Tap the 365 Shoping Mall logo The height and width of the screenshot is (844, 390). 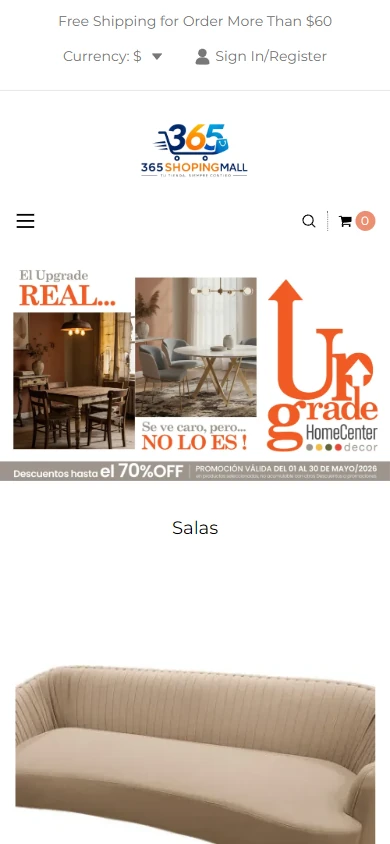tap(194, 151)
